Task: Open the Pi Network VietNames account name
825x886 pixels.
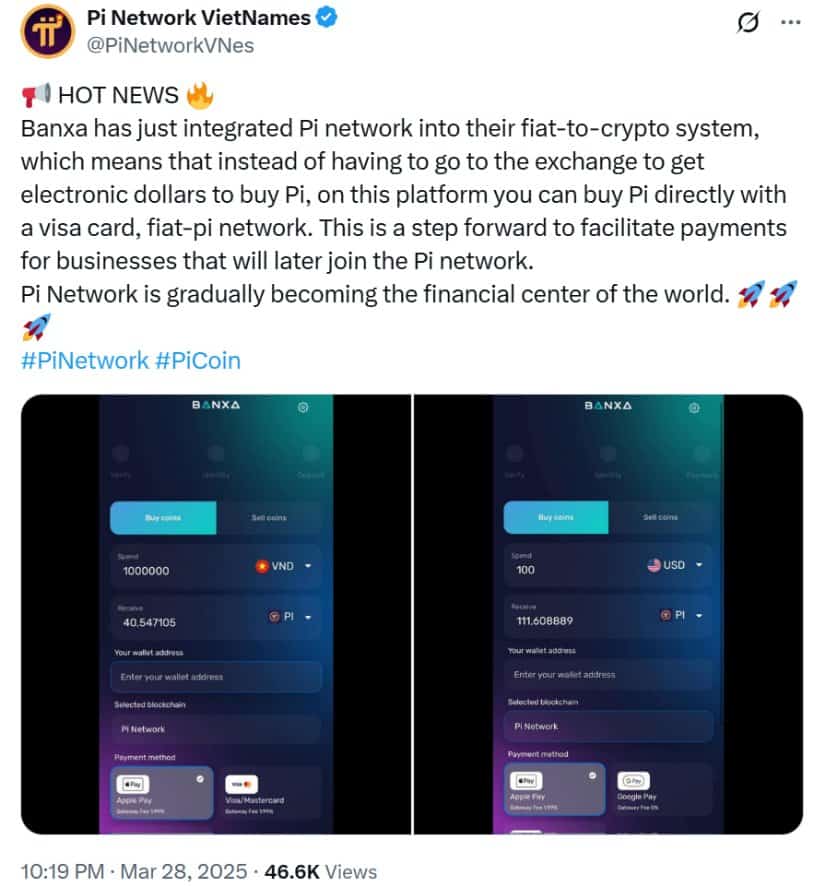Action: coord(198,17)
